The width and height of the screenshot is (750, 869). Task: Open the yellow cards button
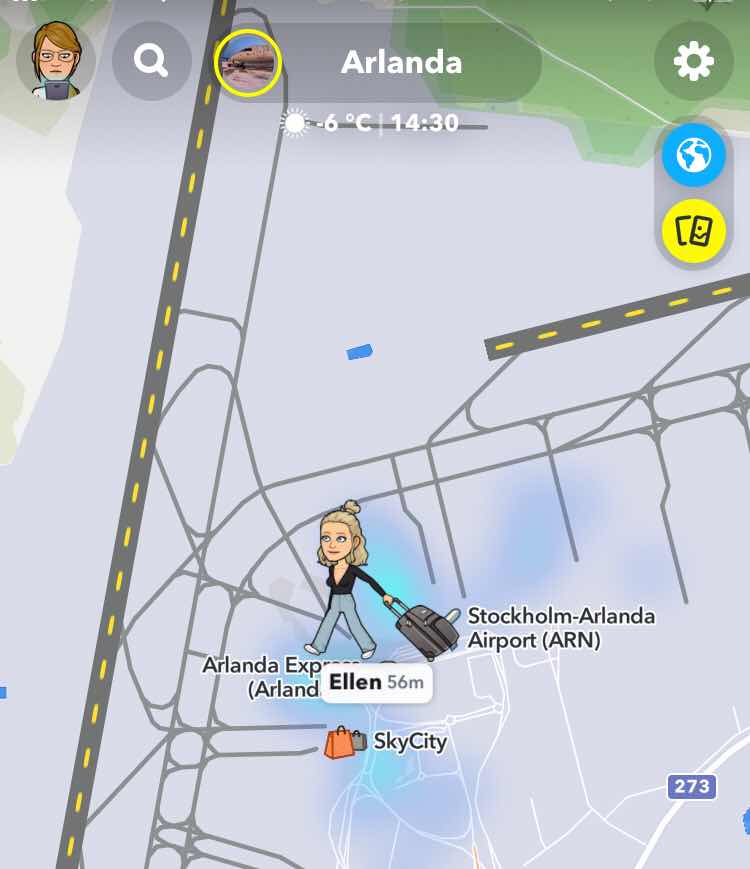(694, 231)
